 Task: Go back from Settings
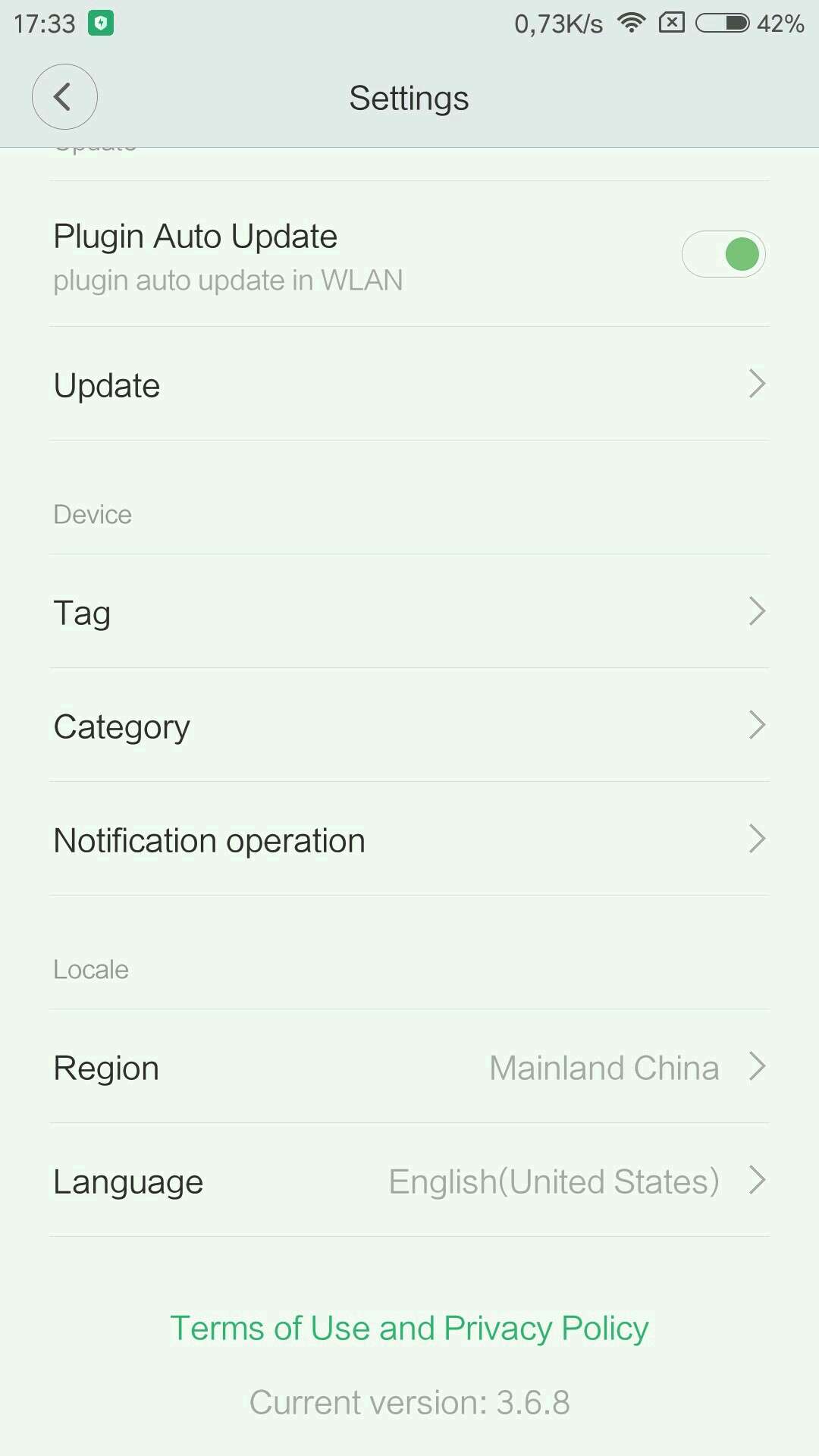64,97
